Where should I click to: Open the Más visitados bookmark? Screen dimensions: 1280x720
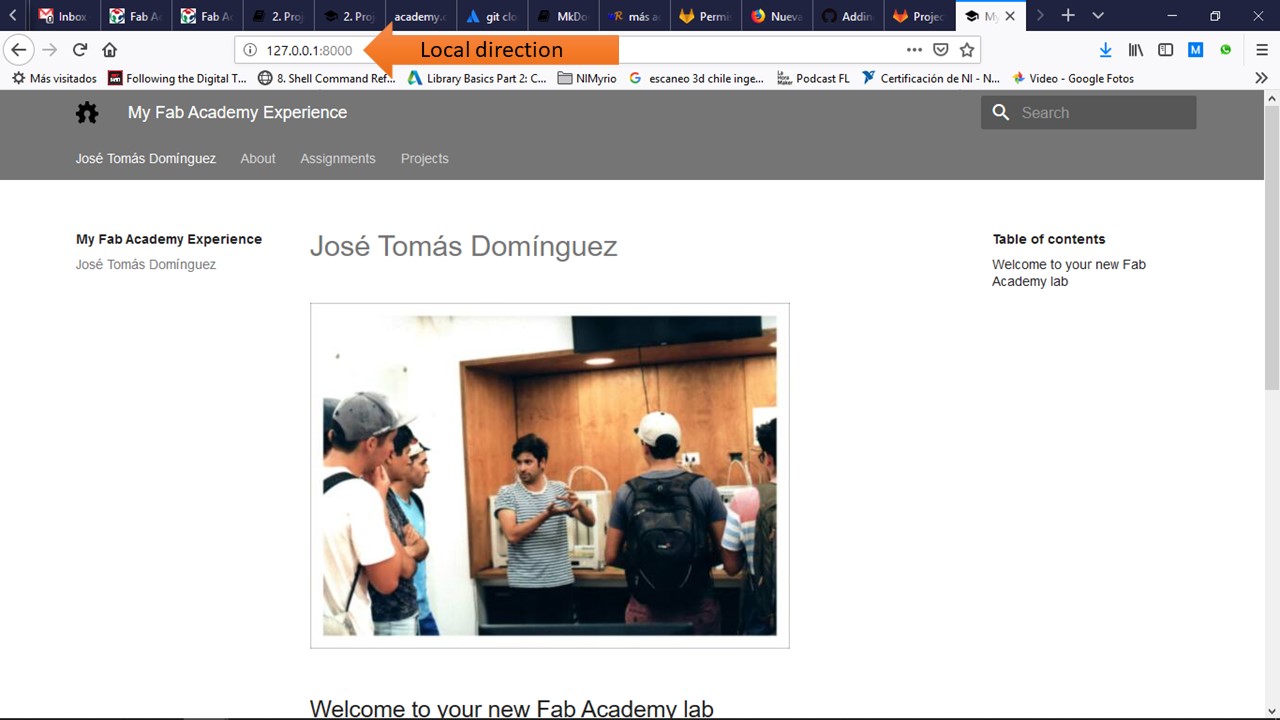pos(54,78)
